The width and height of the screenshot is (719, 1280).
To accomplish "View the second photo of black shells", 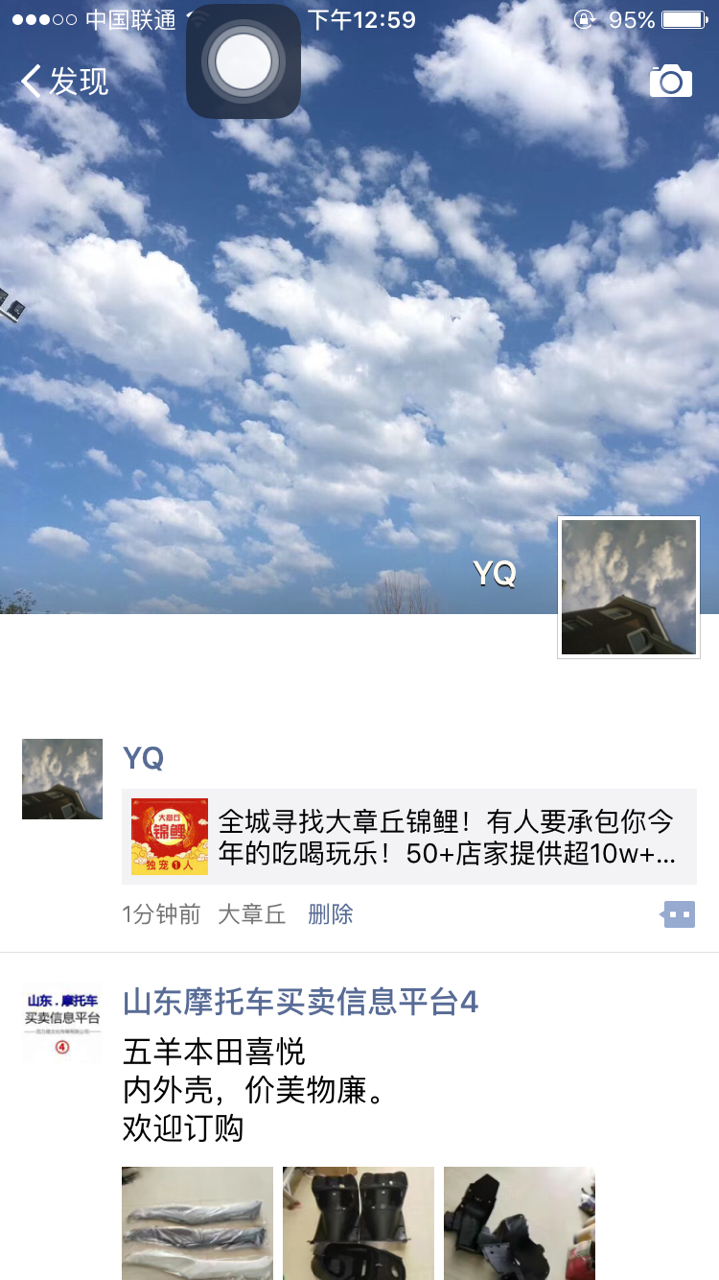I will point(358,1222).
